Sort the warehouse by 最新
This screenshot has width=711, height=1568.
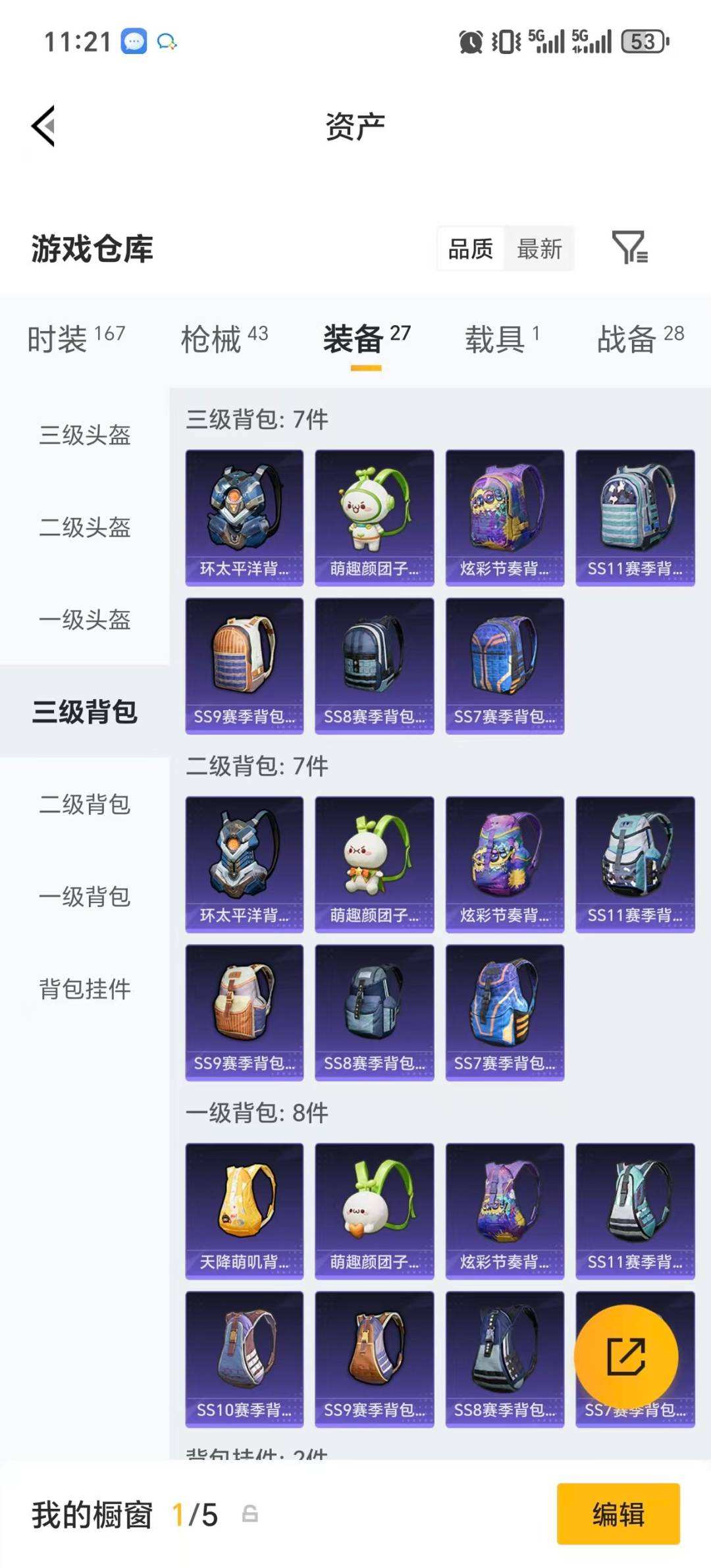pyautogui.click(x=539, y=249)
